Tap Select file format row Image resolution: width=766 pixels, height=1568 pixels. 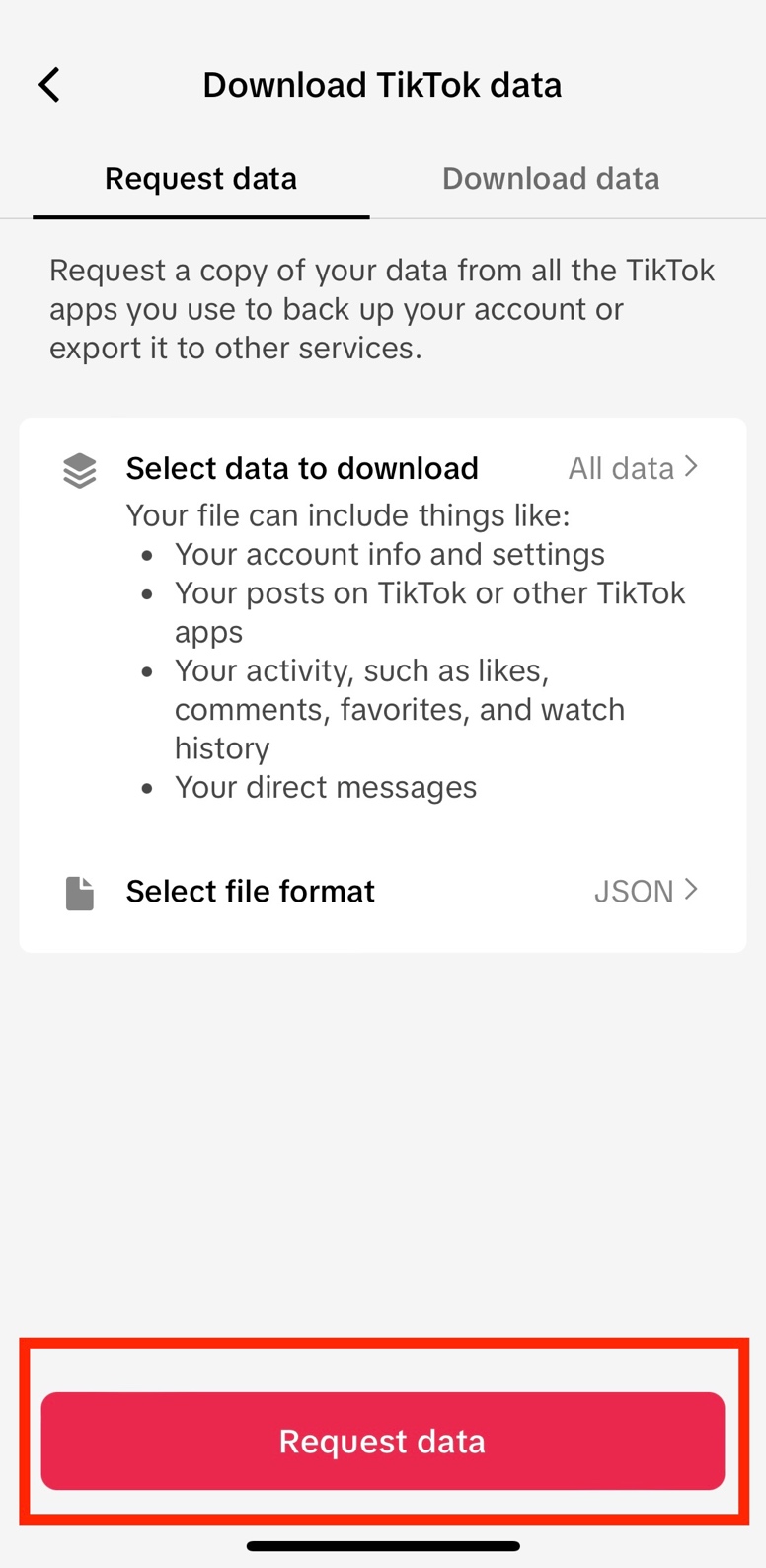pyautogui.click(x=383, y=892)
